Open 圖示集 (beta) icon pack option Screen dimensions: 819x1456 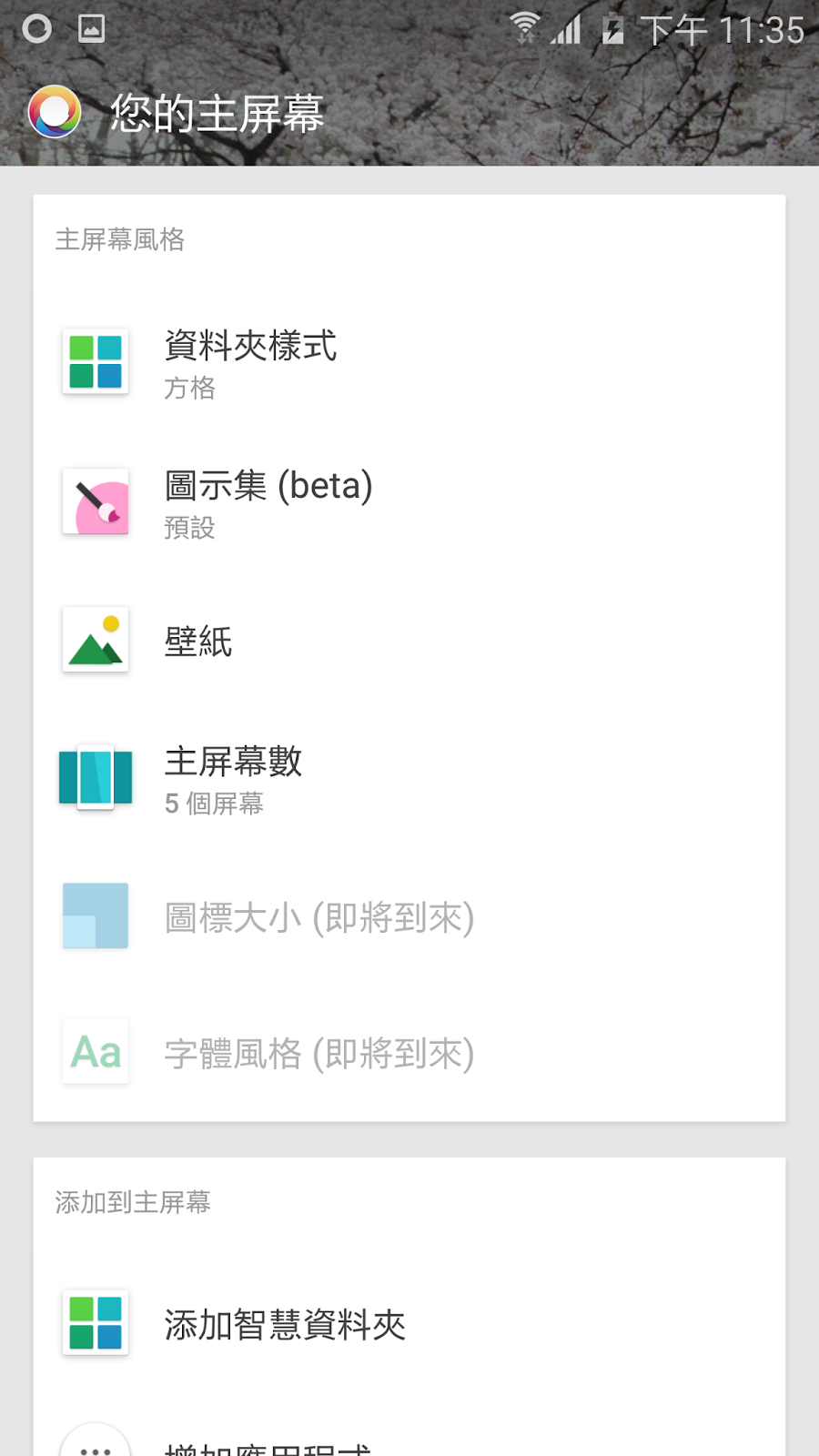[268, 502]
